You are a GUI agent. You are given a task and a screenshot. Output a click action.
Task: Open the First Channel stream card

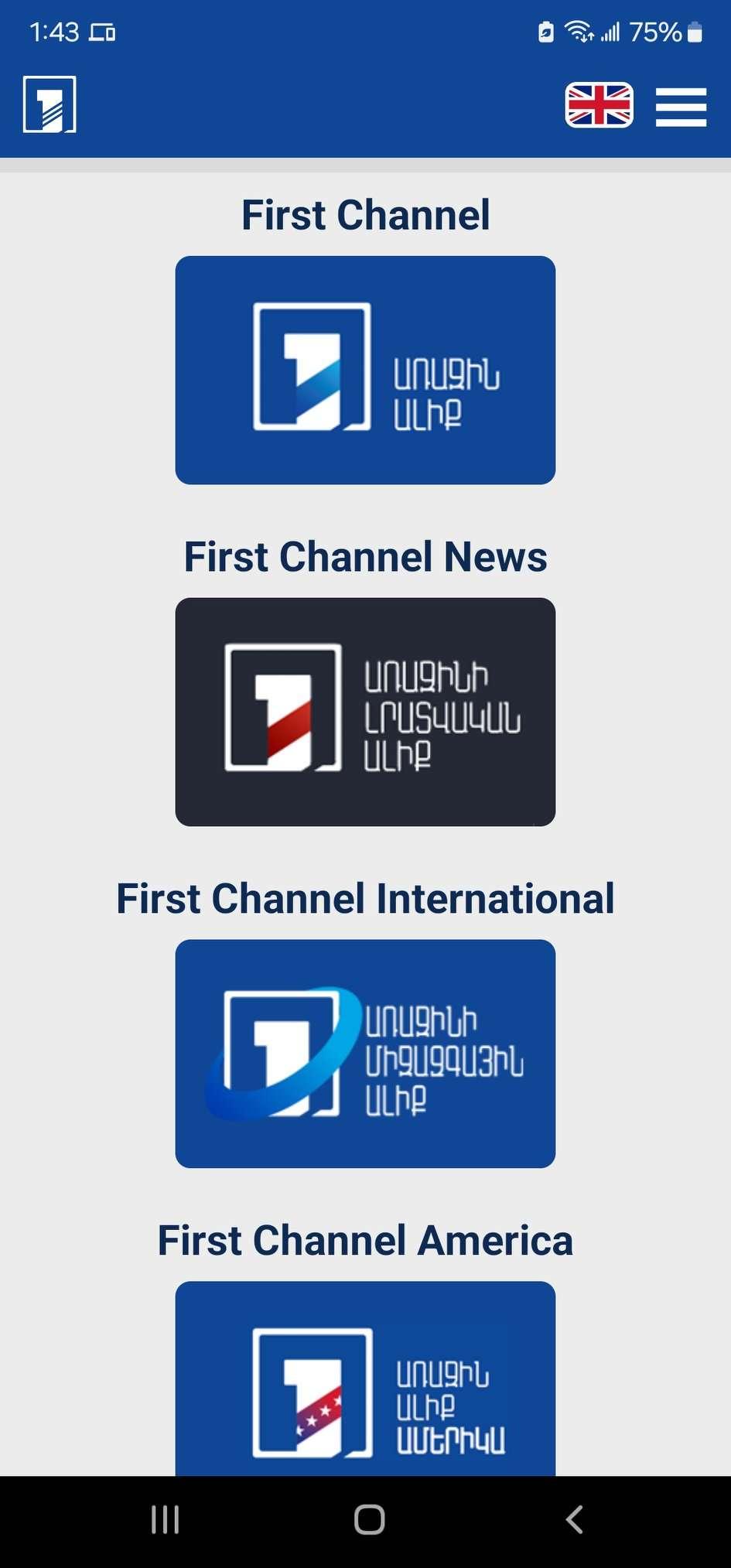[x=365, y=370]
